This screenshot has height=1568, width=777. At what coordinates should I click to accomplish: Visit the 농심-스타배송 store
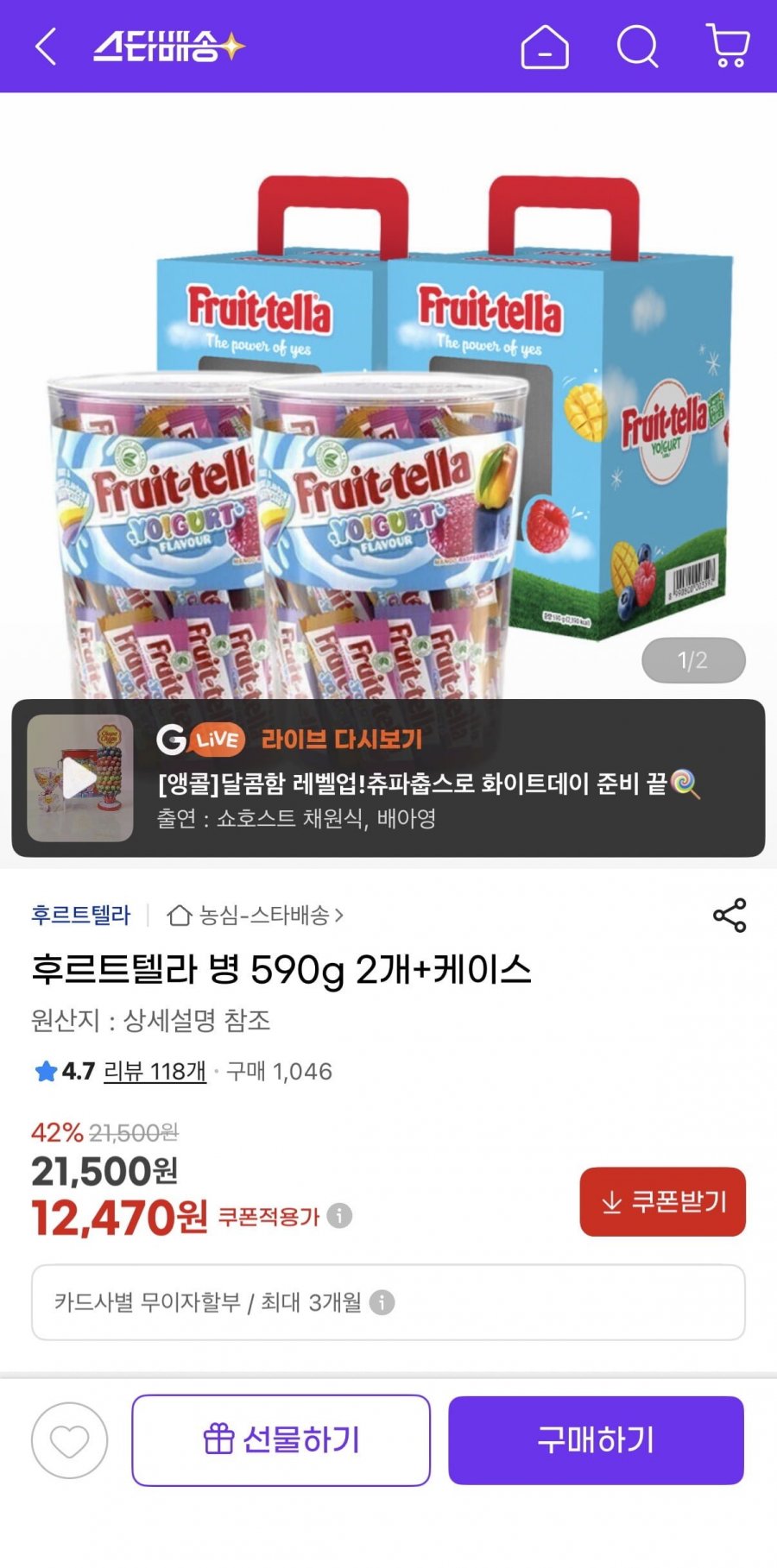(256, 915)
